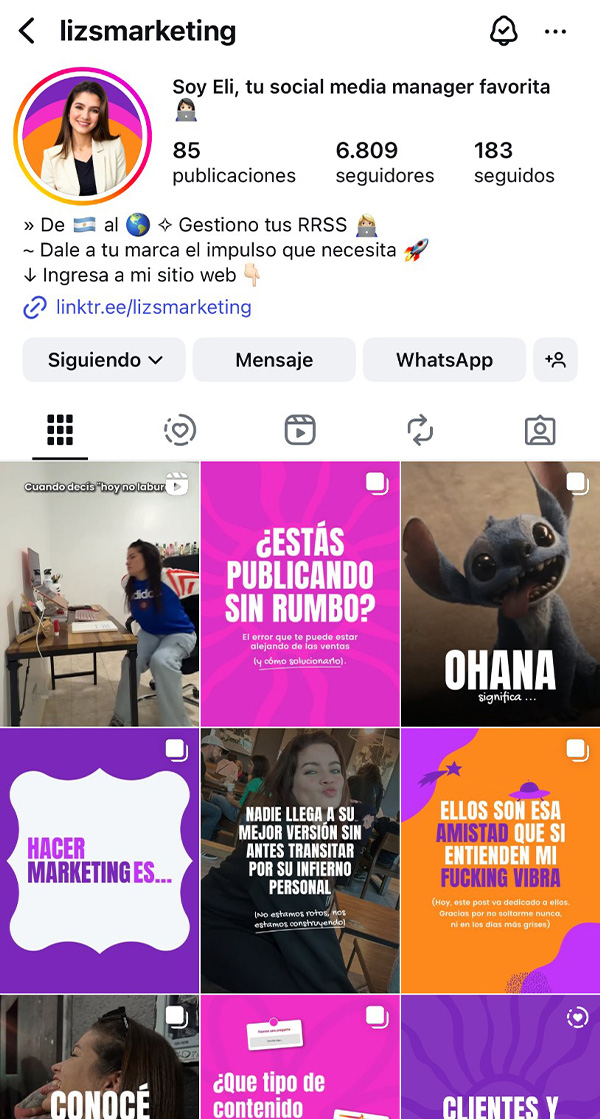View the lizsmarketing profile picture story

pos(82,136)
